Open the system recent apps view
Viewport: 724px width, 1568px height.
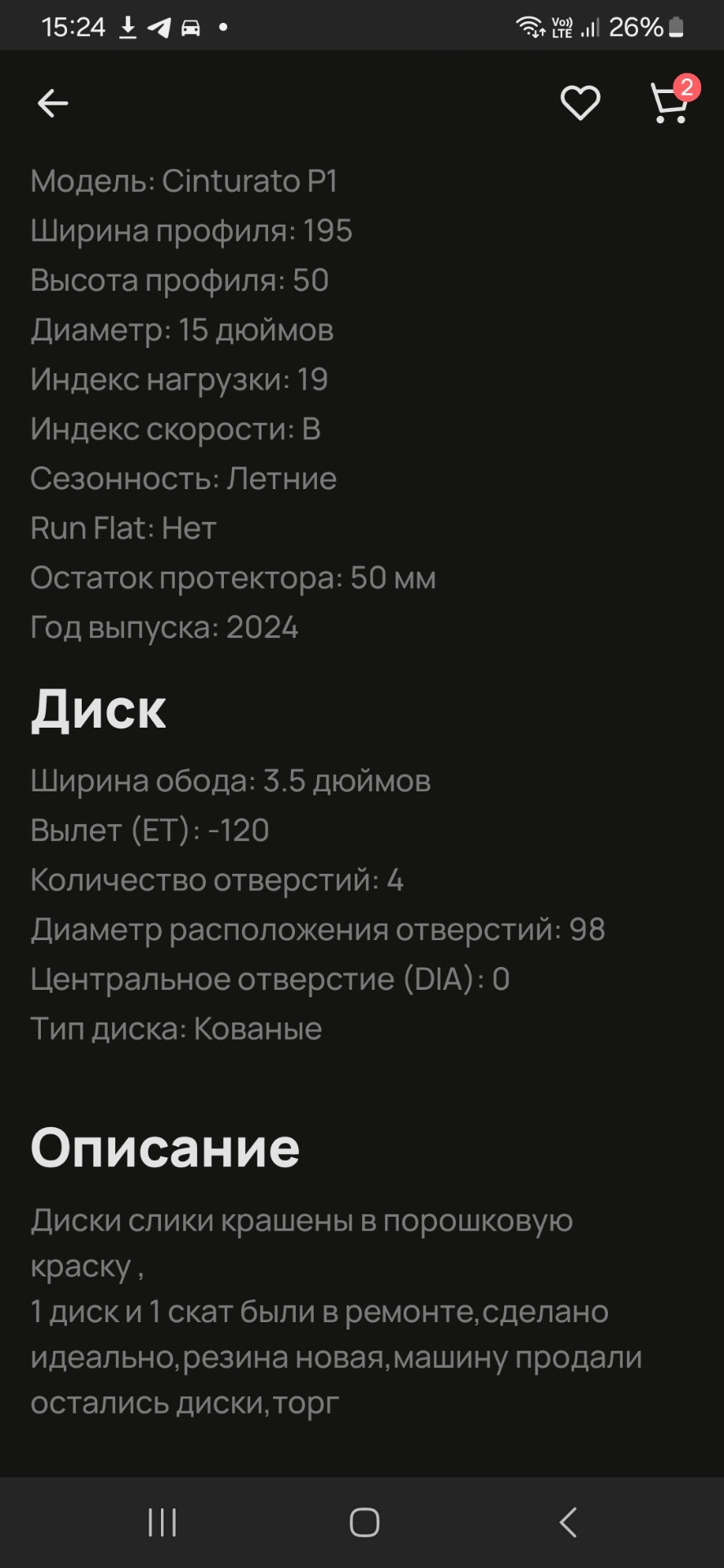tap(162, 1522)
